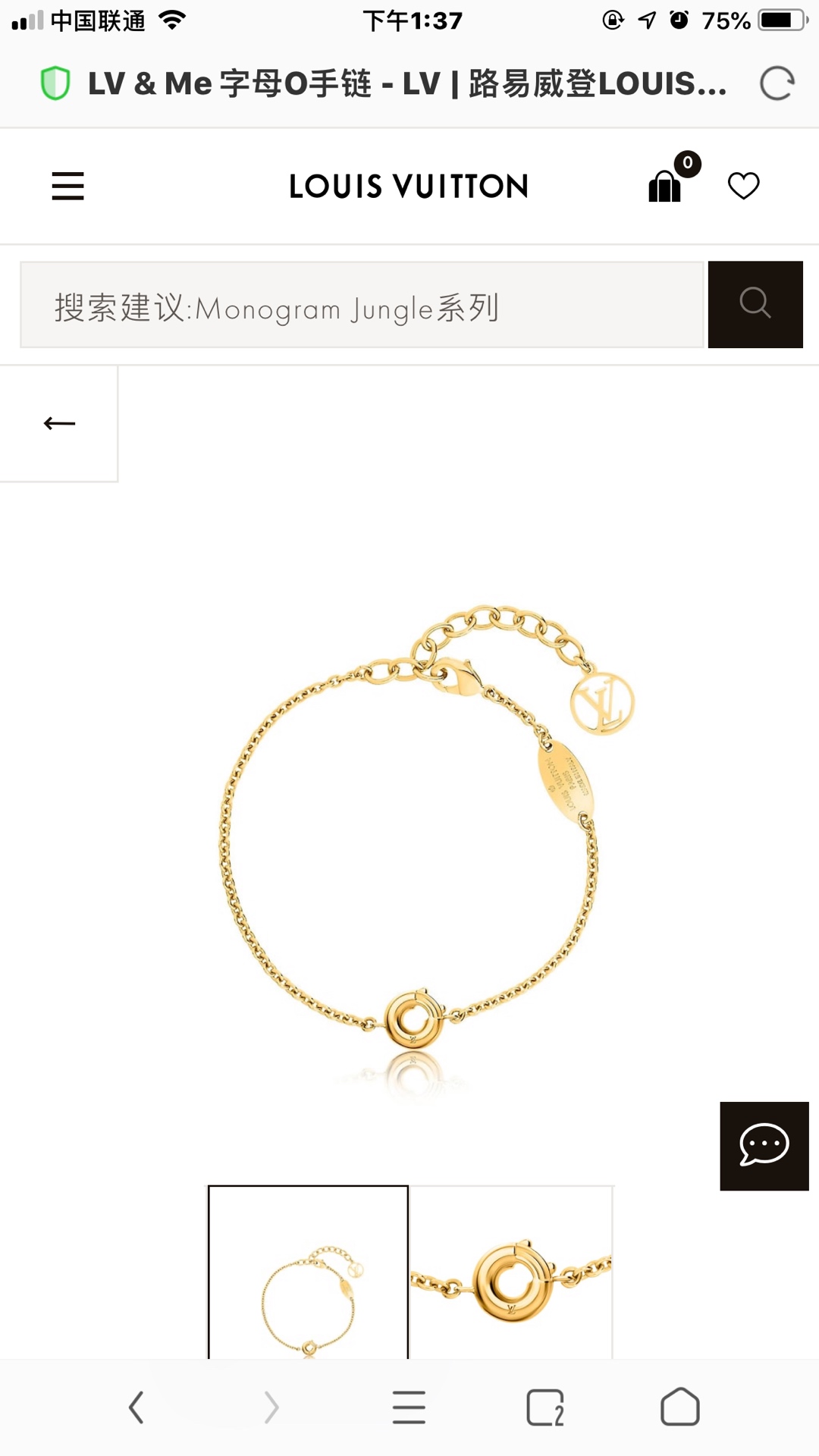Go back using the left arrow button
The image size is (819, 1456).
pyautogui.click(x=59, y=423)
